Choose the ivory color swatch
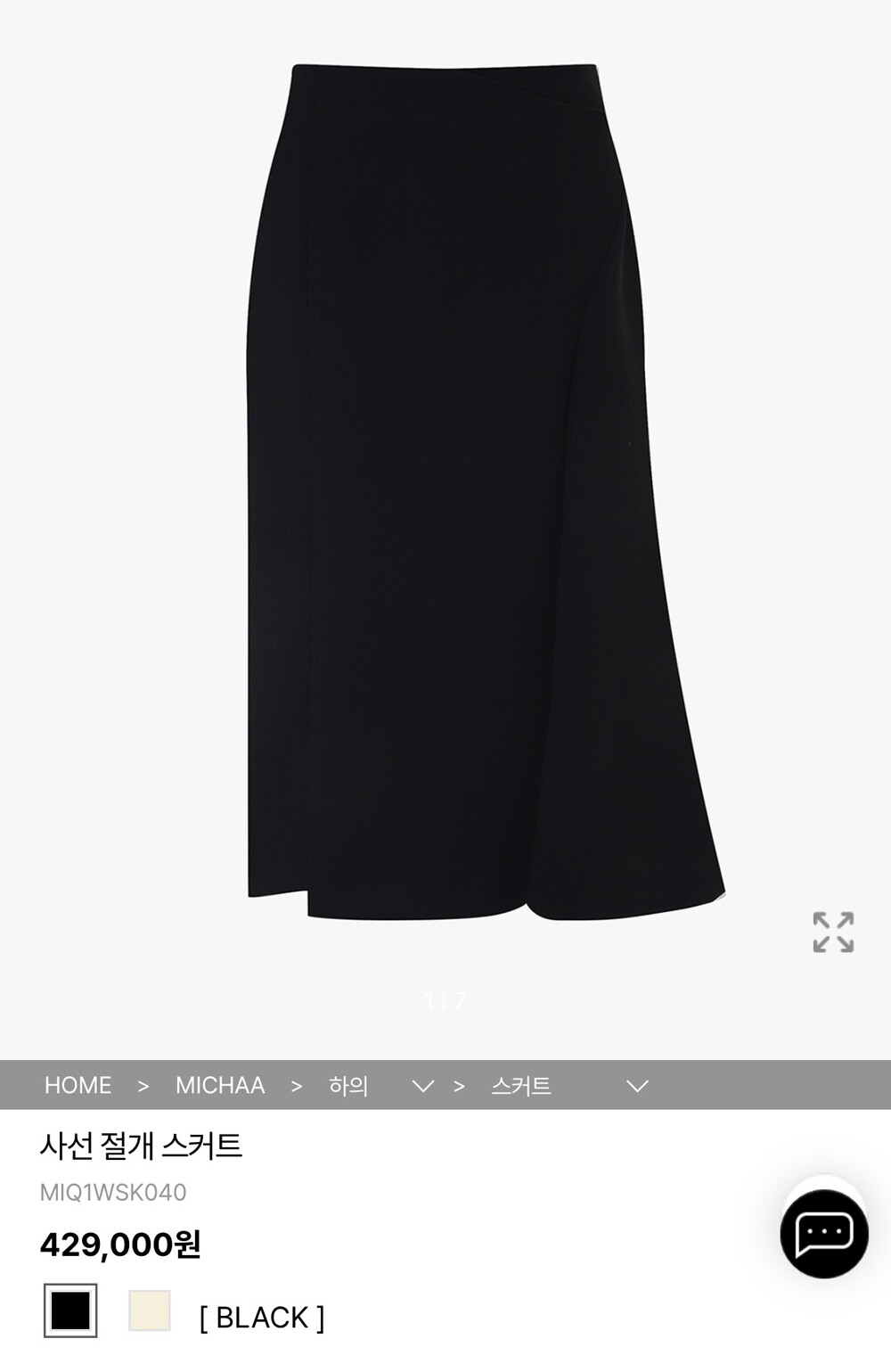This screenshot has height=1372, width=891. 150,1310
